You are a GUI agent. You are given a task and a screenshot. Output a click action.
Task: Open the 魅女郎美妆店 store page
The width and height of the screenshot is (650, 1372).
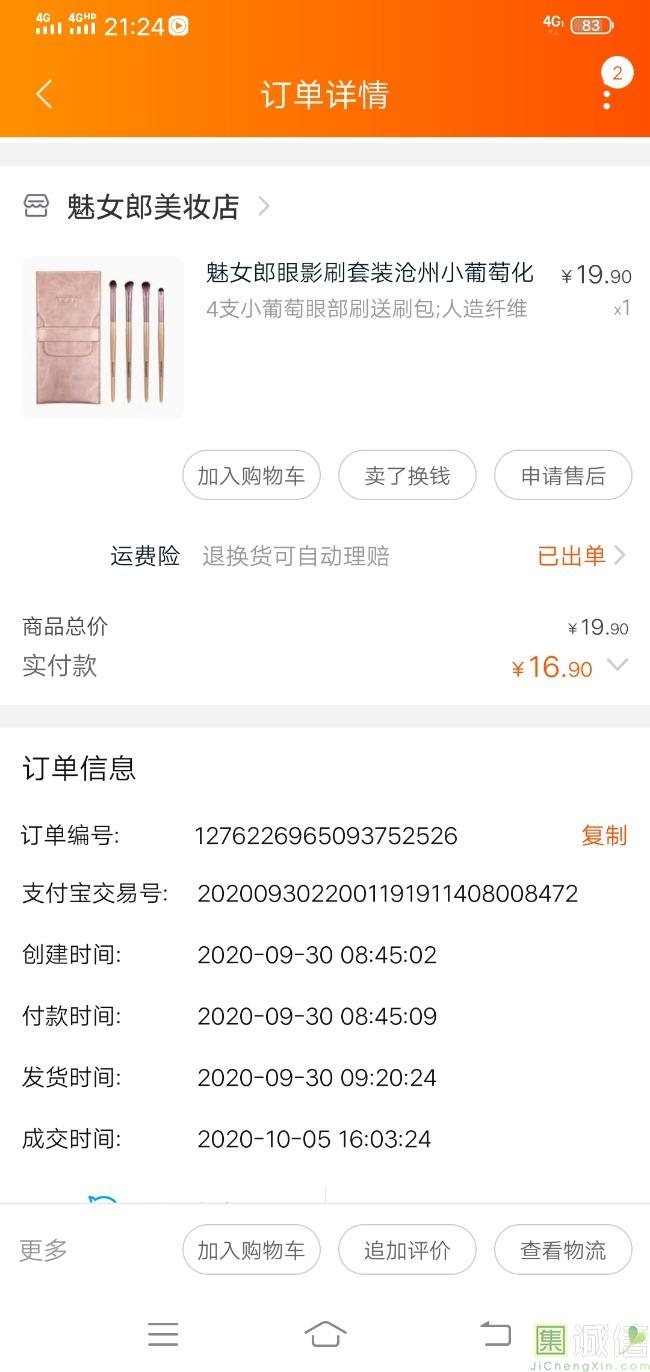[x=153, y=207]
